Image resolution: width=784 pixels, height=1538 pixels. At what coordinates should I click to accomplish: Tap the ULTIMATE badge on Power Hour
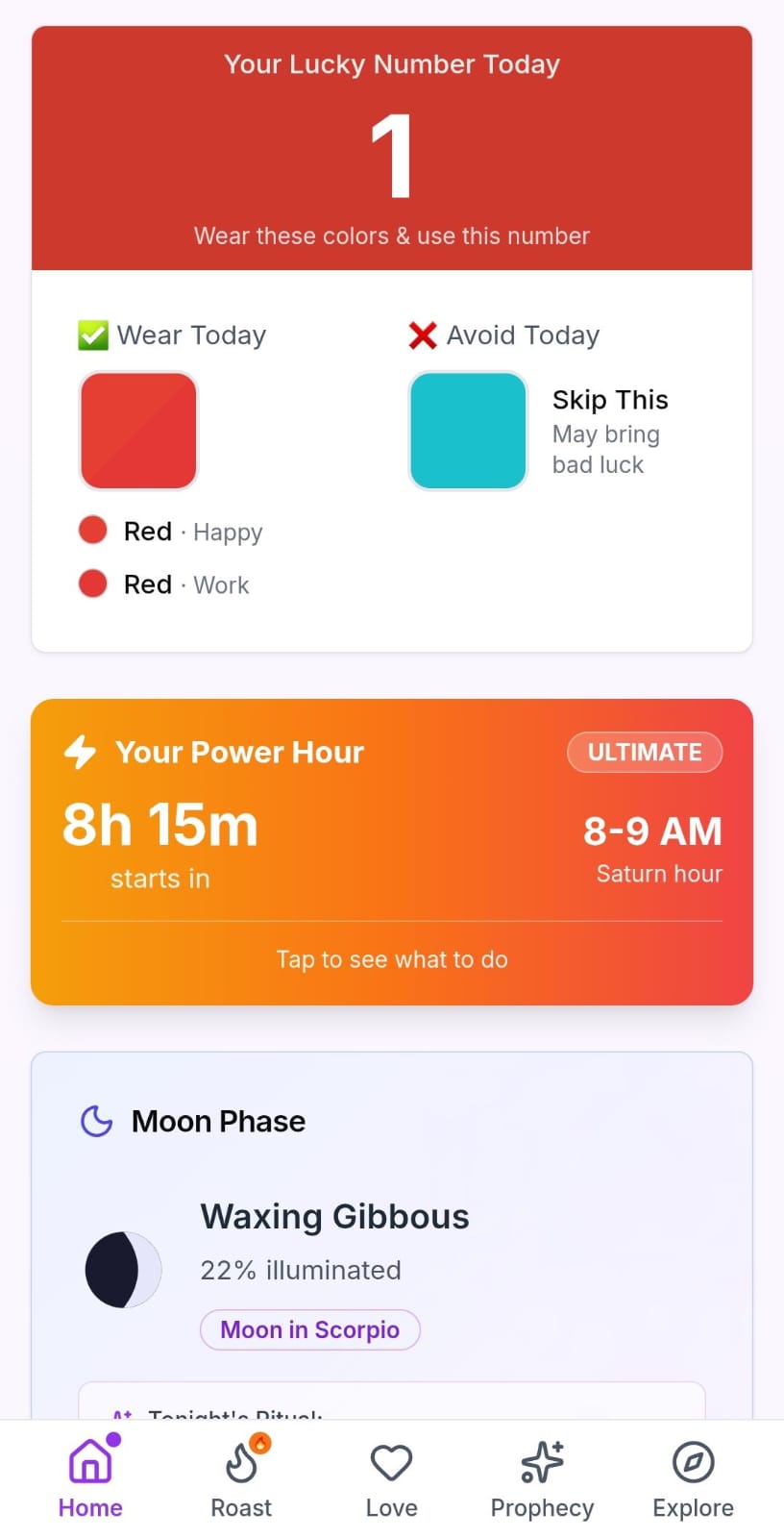point(644,752)
